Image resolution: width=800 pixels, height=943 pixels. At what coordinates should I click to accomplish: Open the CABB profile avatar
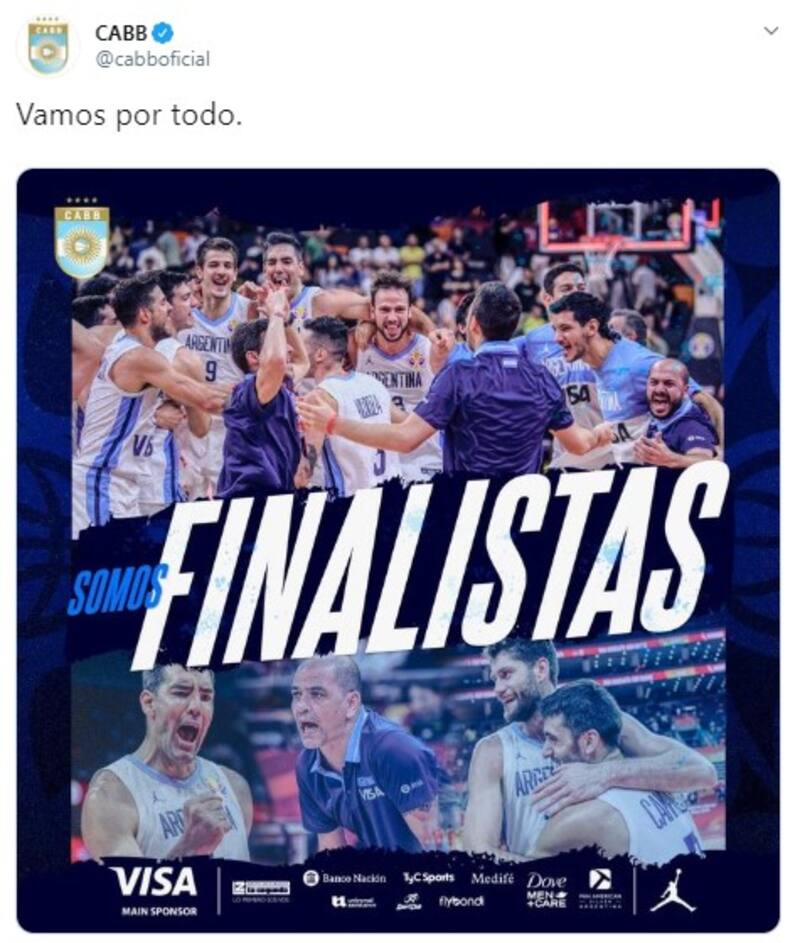click(48, 46)
